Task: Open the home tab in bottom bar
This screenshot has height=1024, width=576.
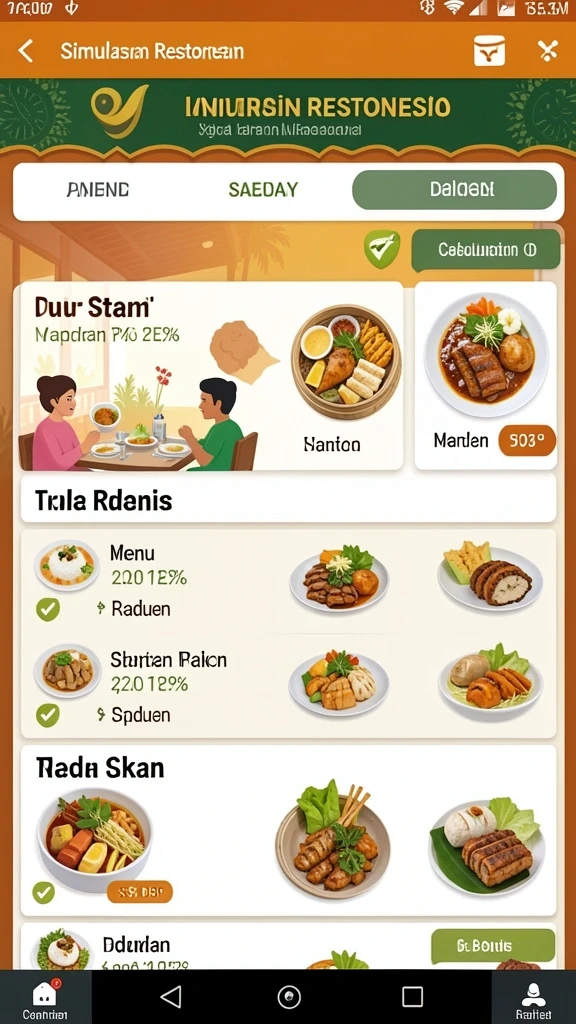Action: [44, 999]
